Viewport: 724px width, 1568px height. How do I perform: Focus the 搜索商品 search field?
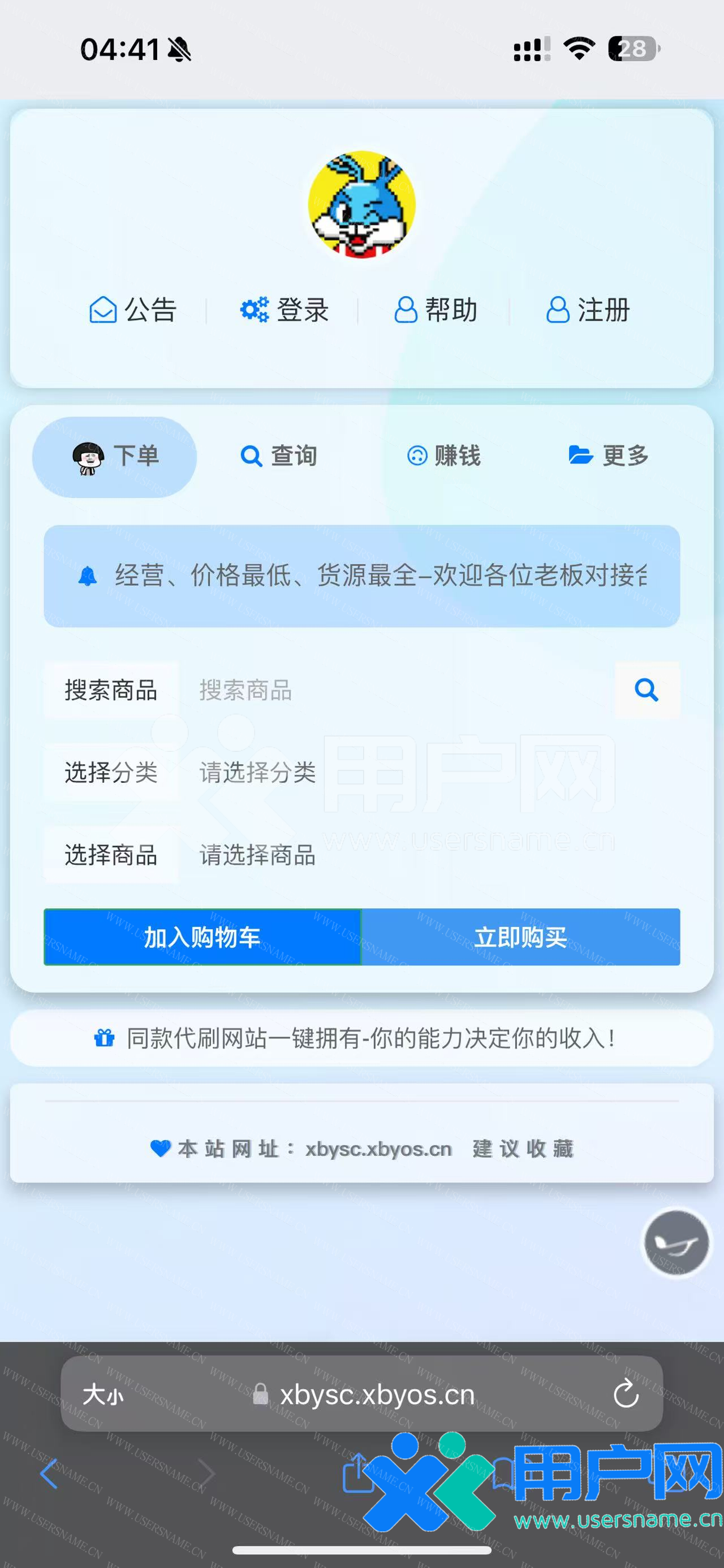click(x=396, y=690)
